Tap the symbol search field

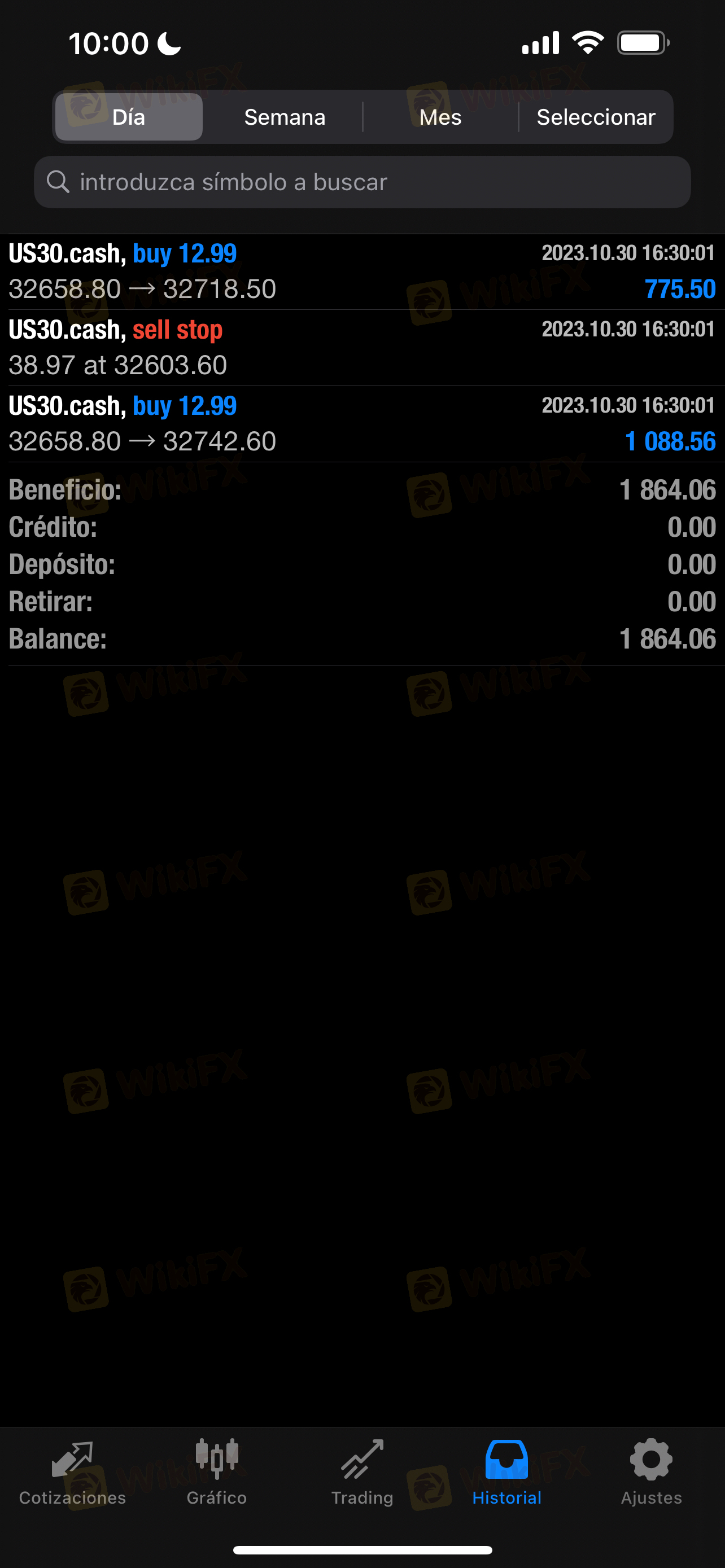click(x=362, y=182)
